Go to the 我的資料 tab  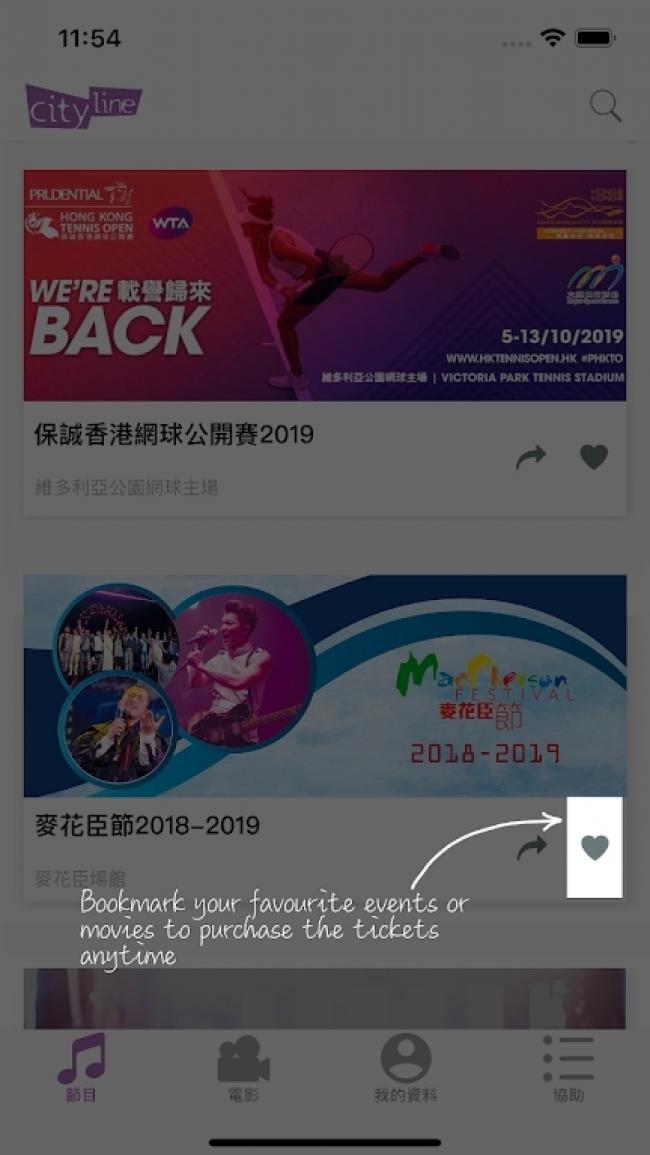click(405, 1067)
